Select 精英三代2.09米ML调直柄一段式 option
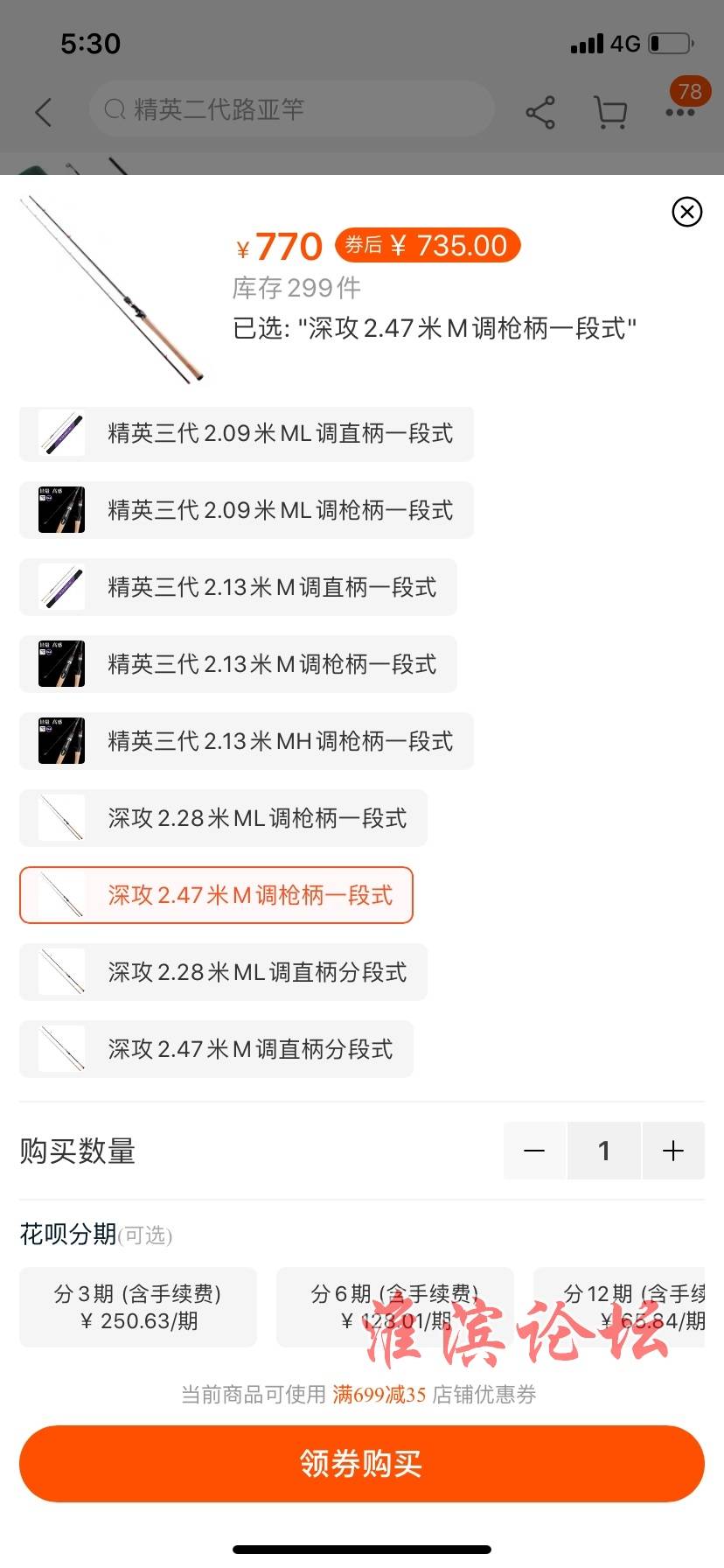This screenshot has width=724, height=1568. pyautogui.click(x=247, y=434)
